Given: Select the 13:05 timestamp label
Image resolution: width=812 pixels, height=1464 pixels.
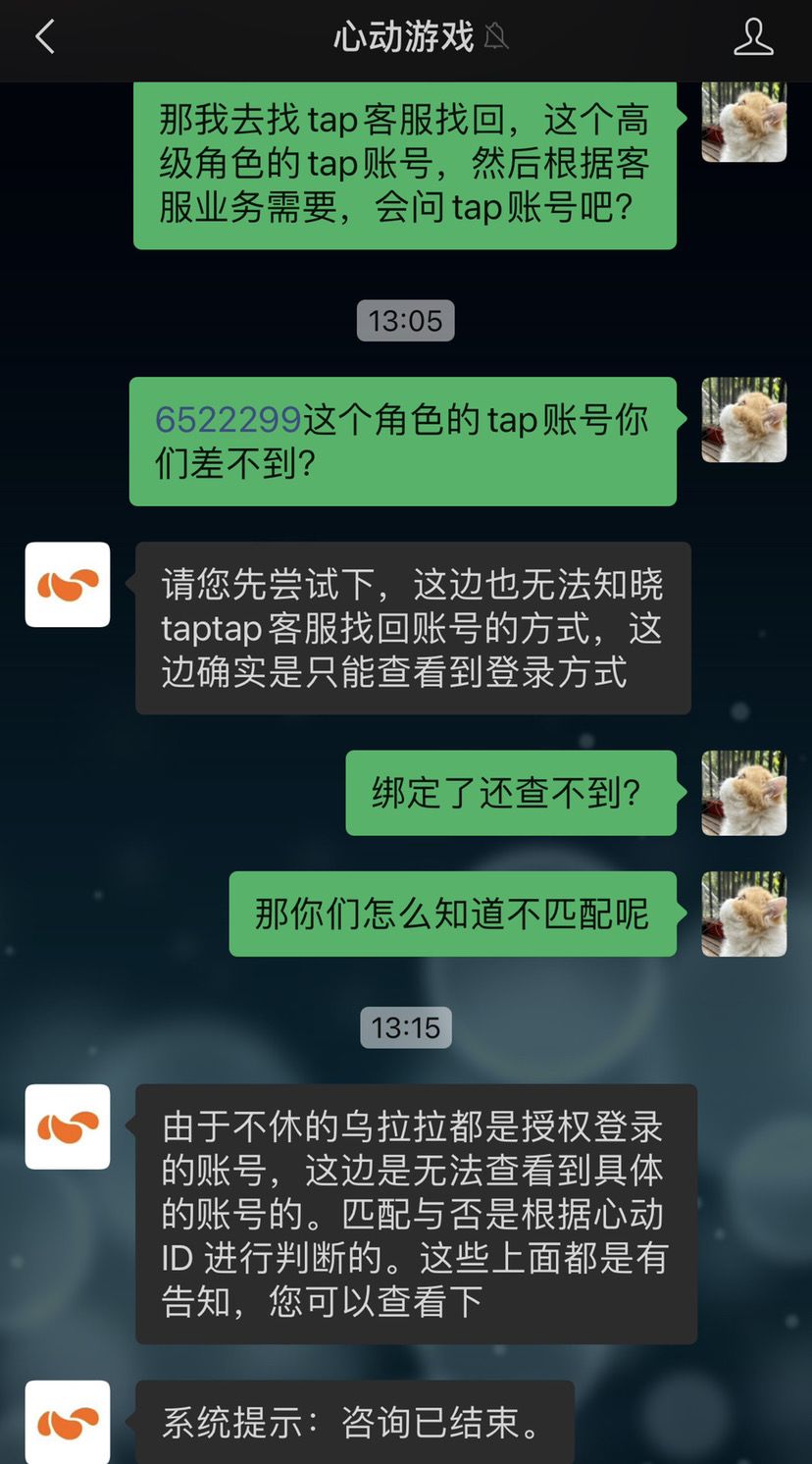Looking at the screenshot, I should click(x=406, y=321).
